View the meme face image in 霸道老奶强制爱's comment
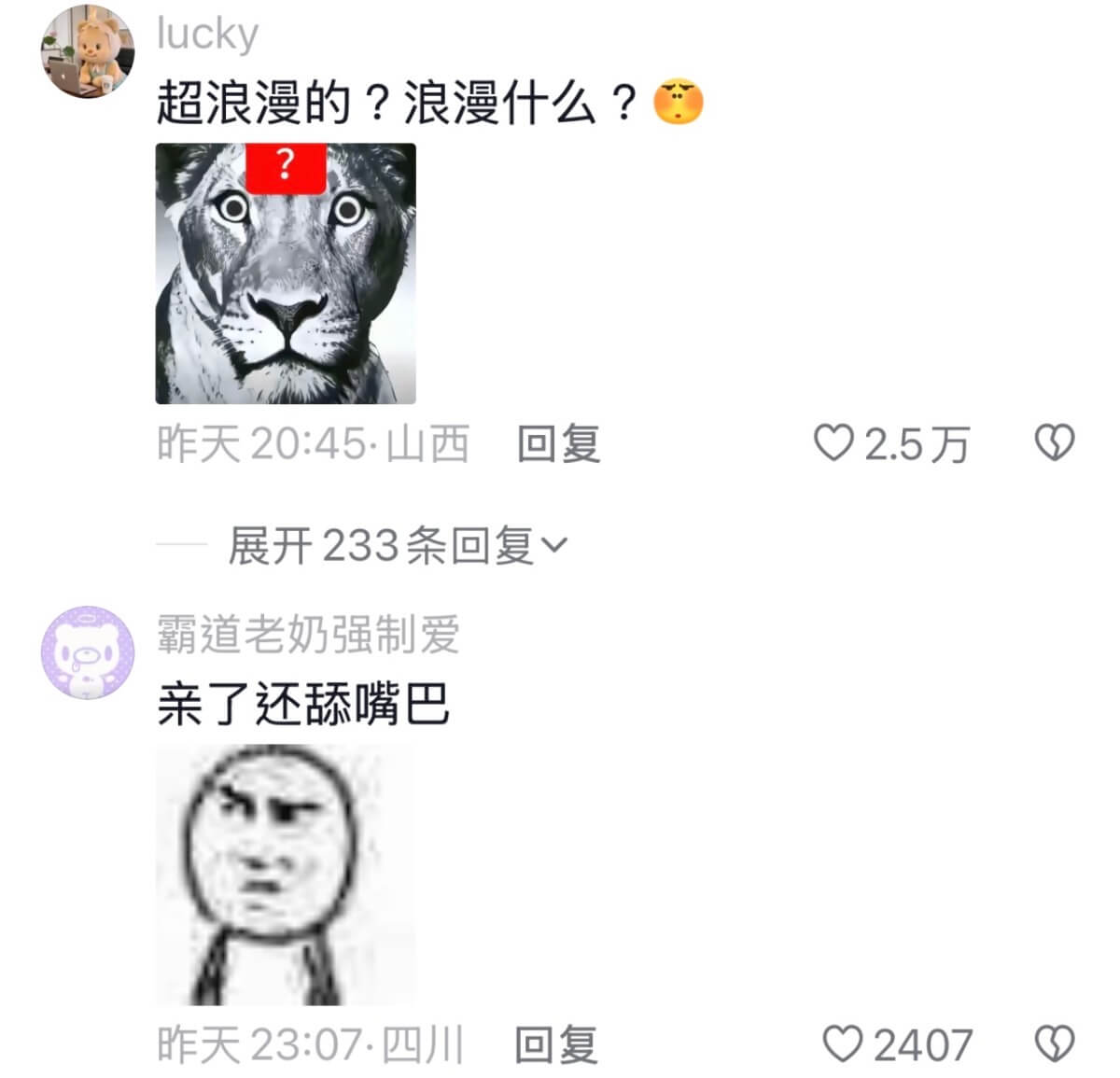 (x=286, y=875)
